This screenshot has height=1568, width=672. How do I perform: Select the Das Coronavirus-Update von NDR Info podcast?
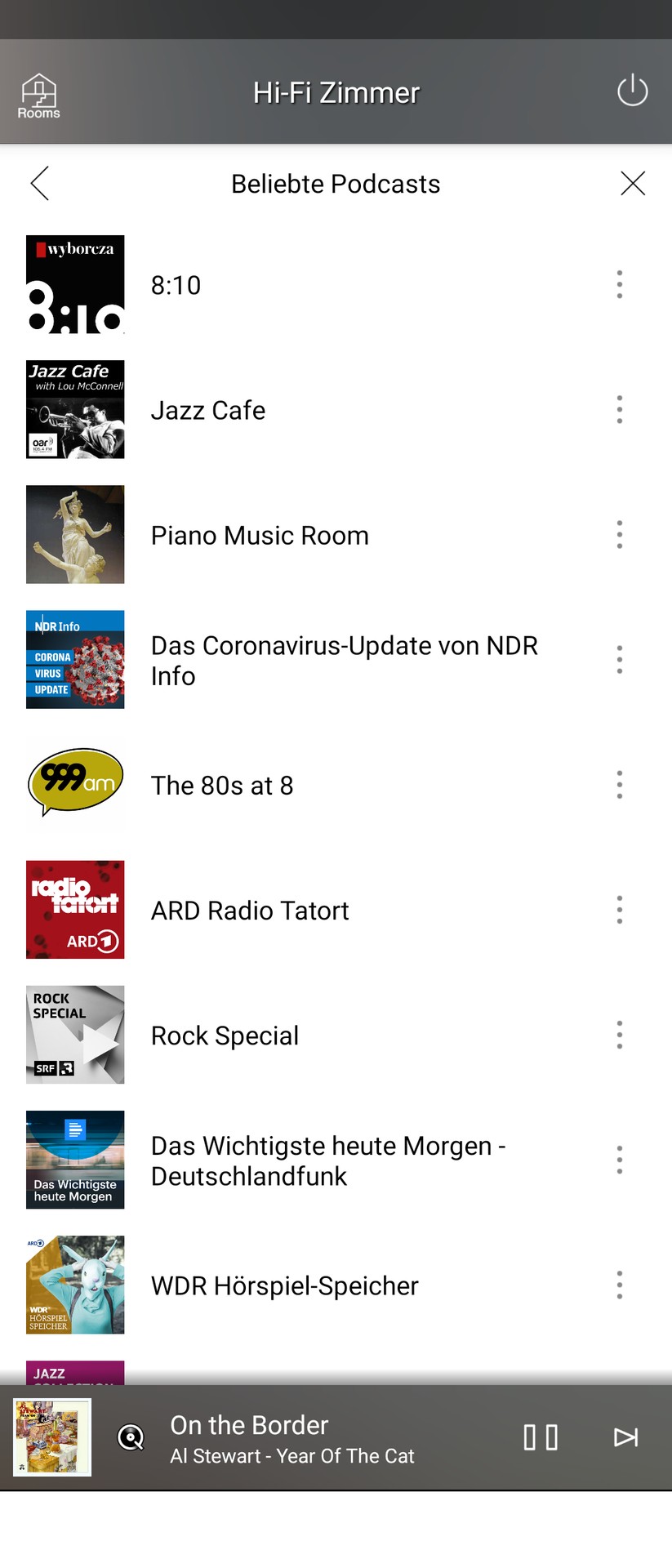[343, 660]
